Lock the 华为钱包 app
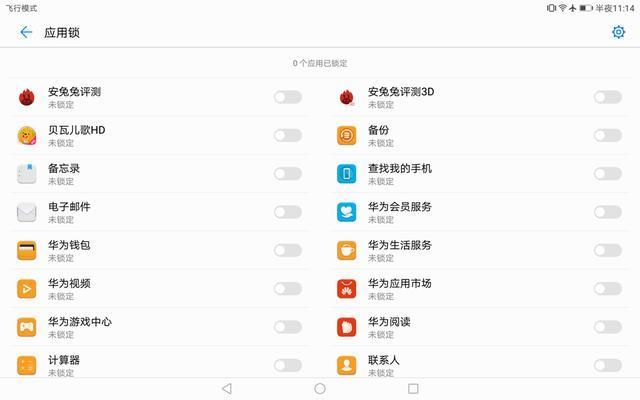Image resolution: width=640 pixels, height=400 pixels. (x=287, y=250)
